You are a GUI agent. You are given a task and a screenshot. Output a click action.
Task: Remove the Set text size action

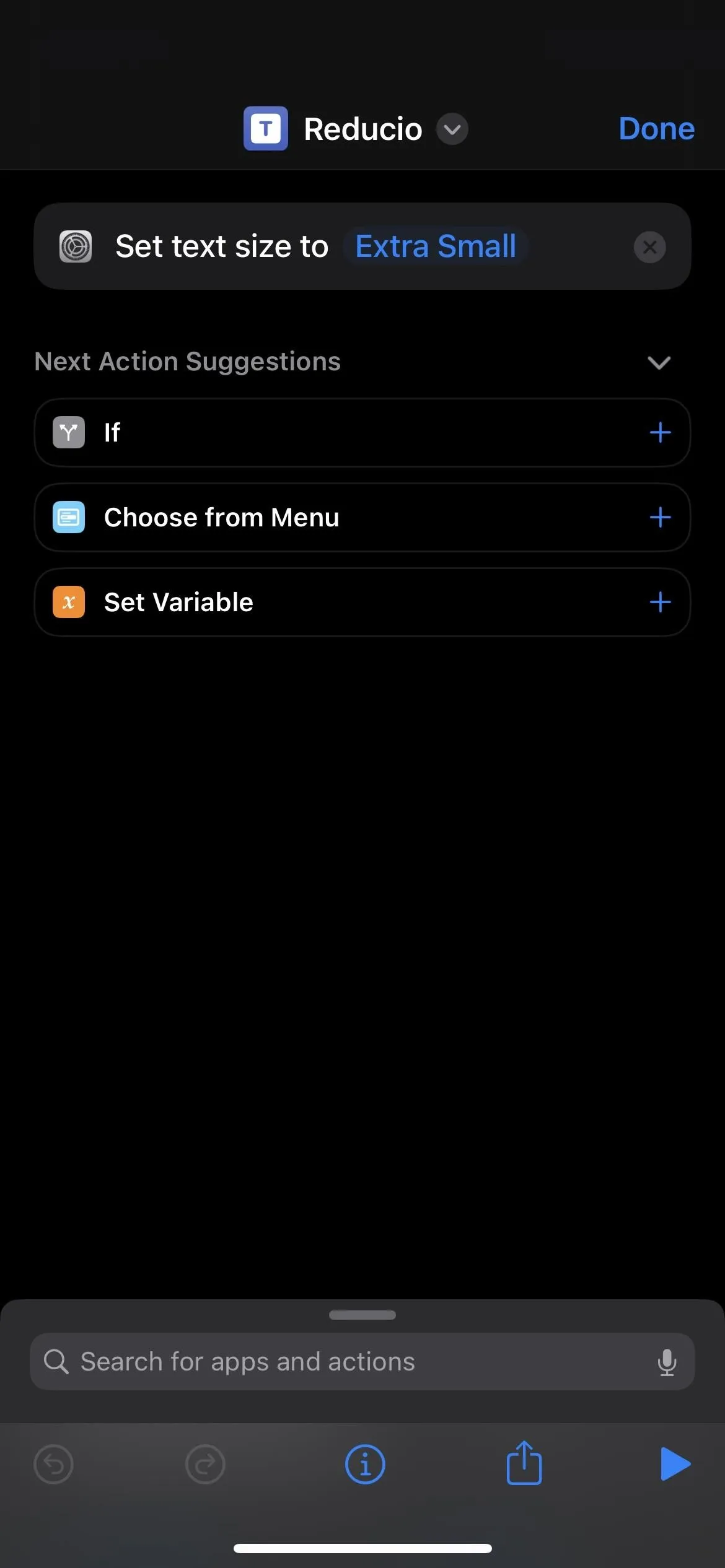pyautogui.click(x=649, y=247)
